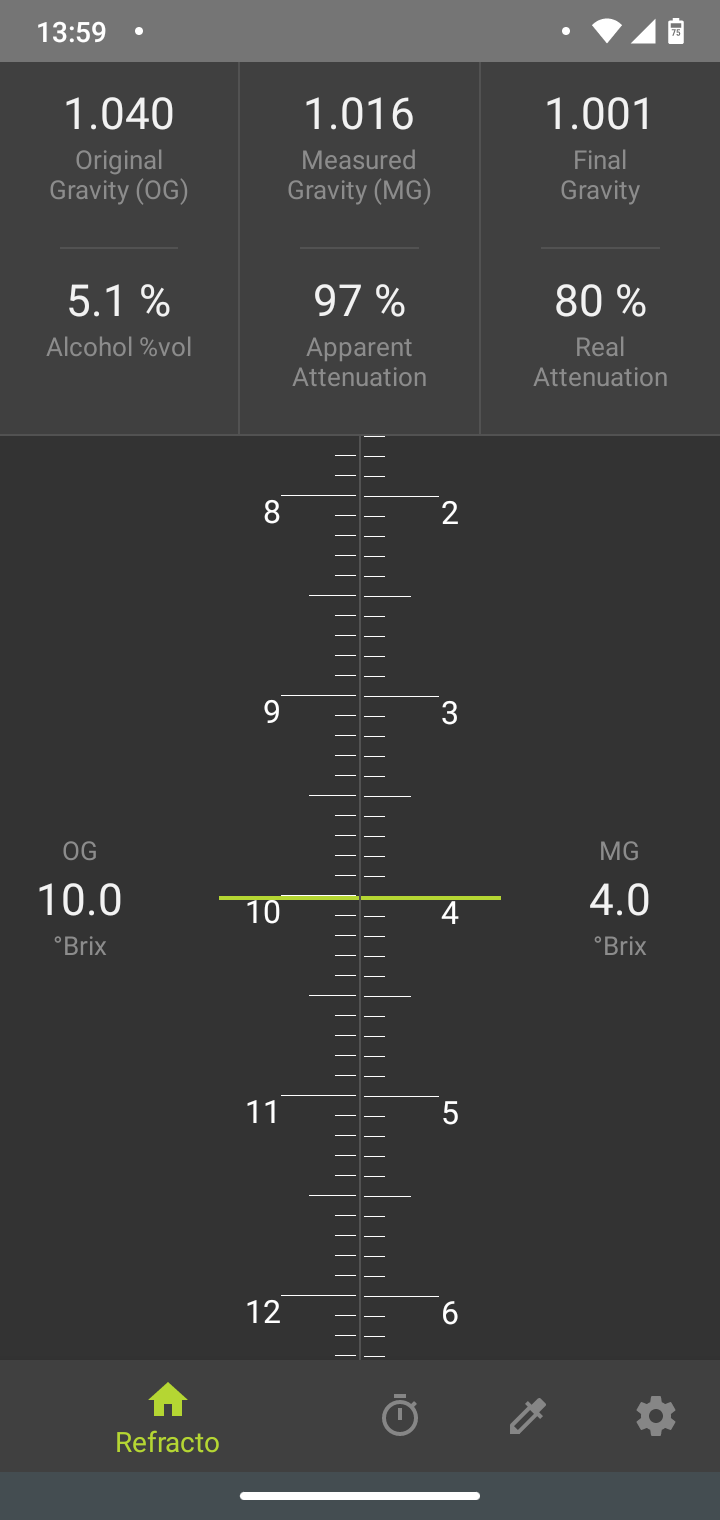Open the eyedropper tab
The image size is (720, 1520).
coord(527,1416)
